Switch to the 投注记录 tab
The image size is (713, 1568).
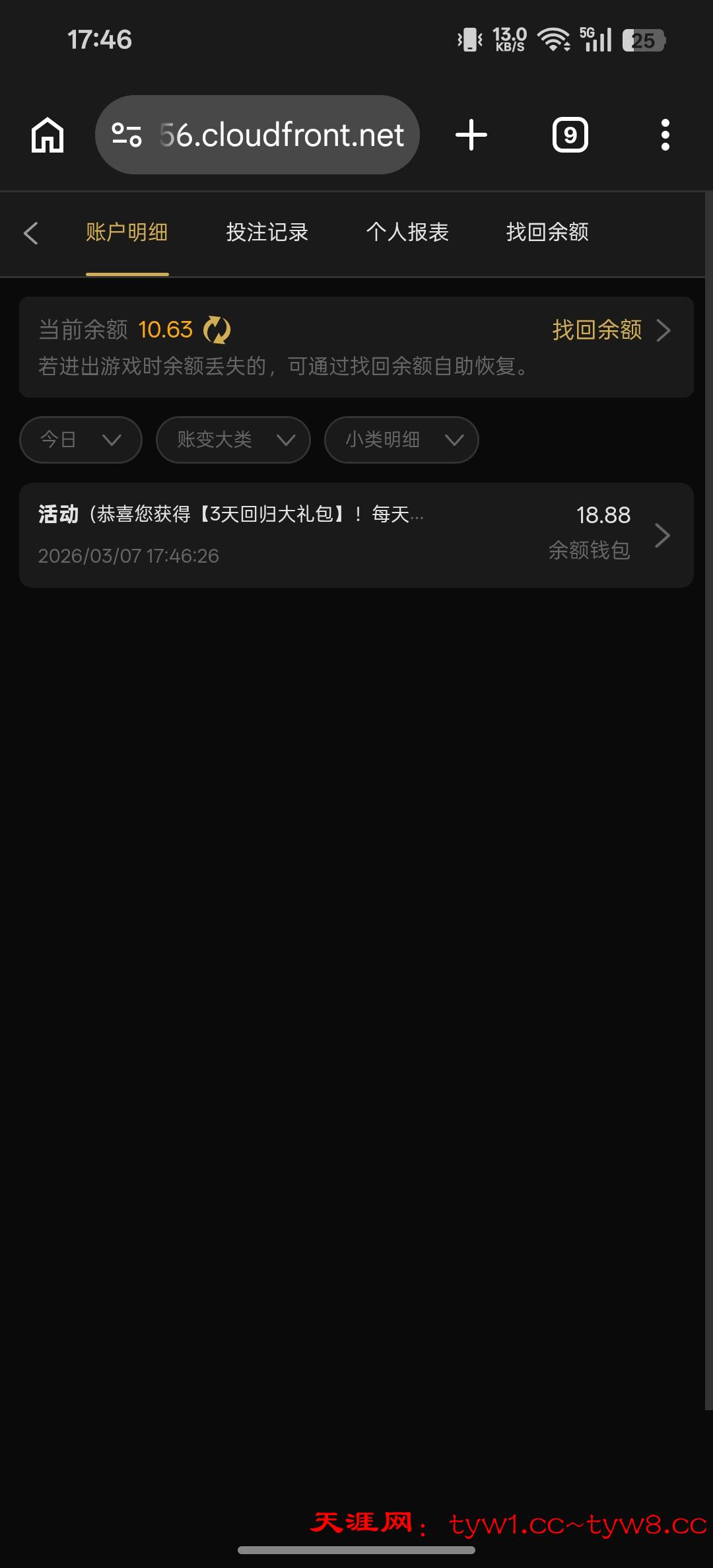pos(267,232)
